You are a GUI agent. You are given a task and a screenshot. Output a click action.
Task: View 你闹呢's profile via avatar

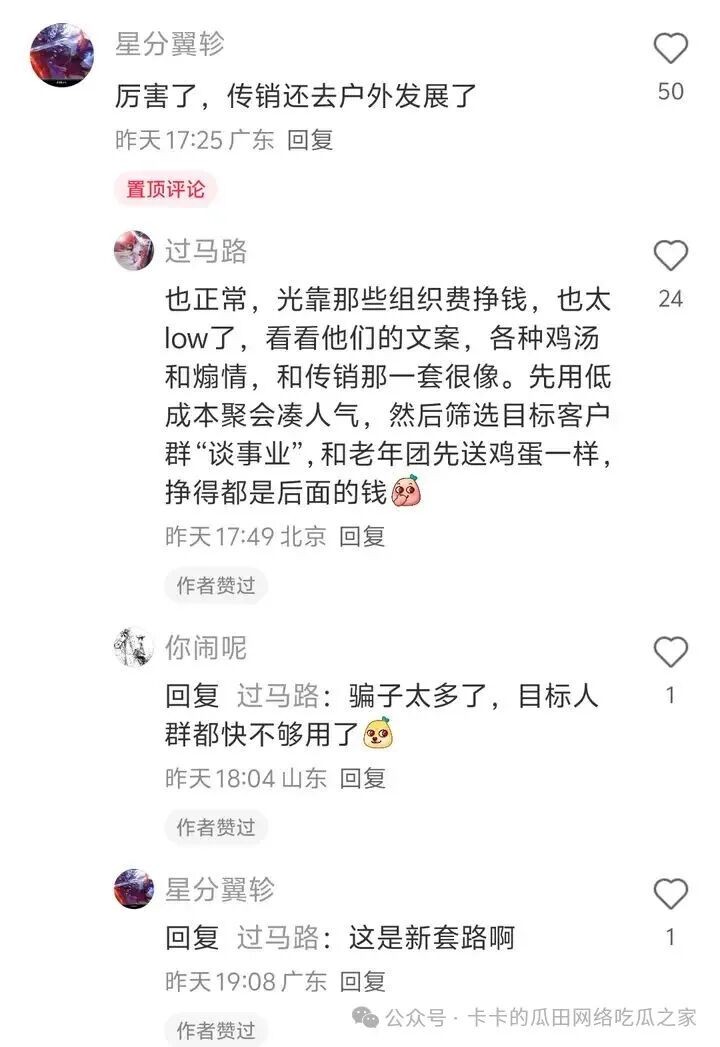tap(134, 648)
